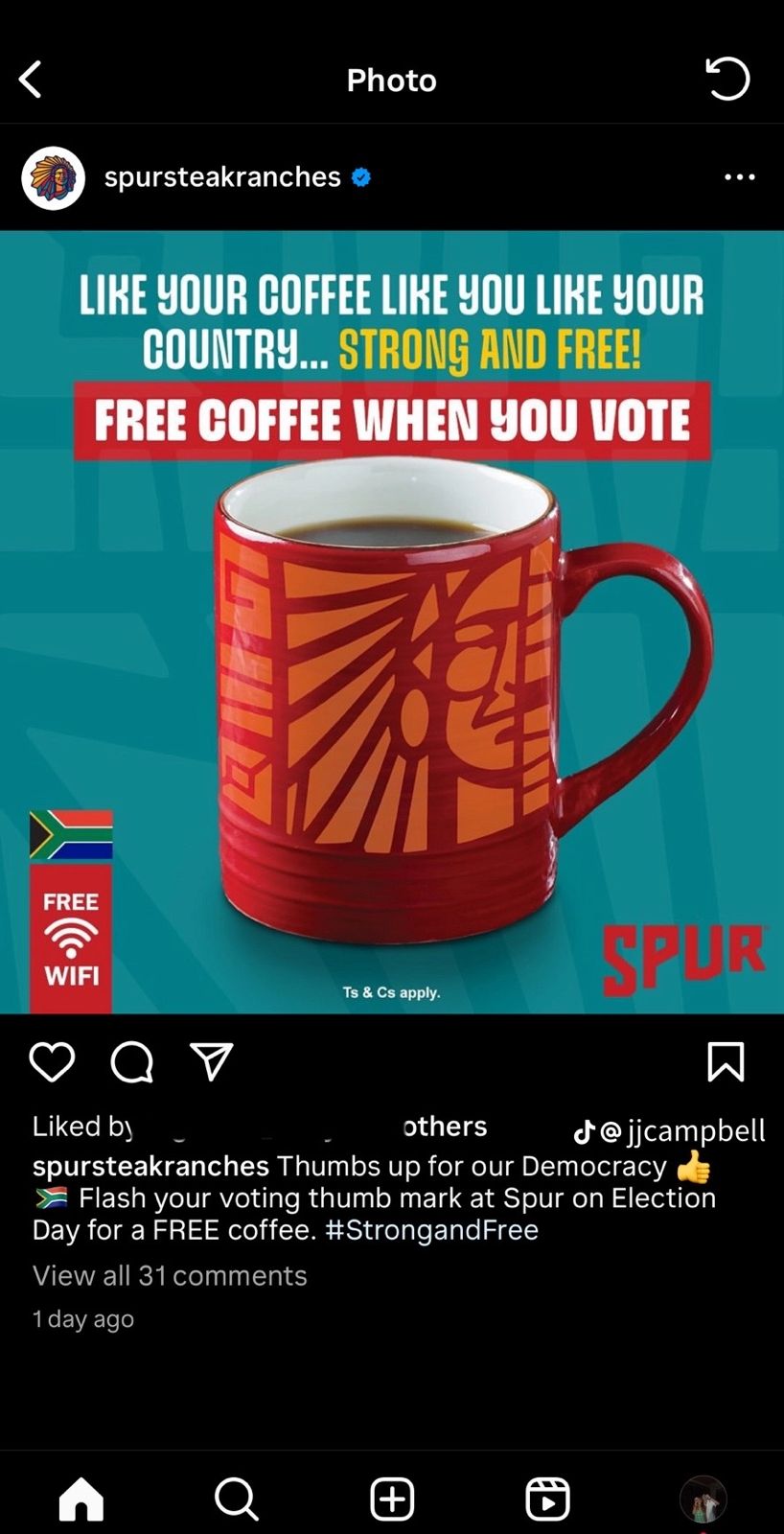The image size is (784, 1534).
Task: Bookmark this Spur post
Action: click(726, 1062)
